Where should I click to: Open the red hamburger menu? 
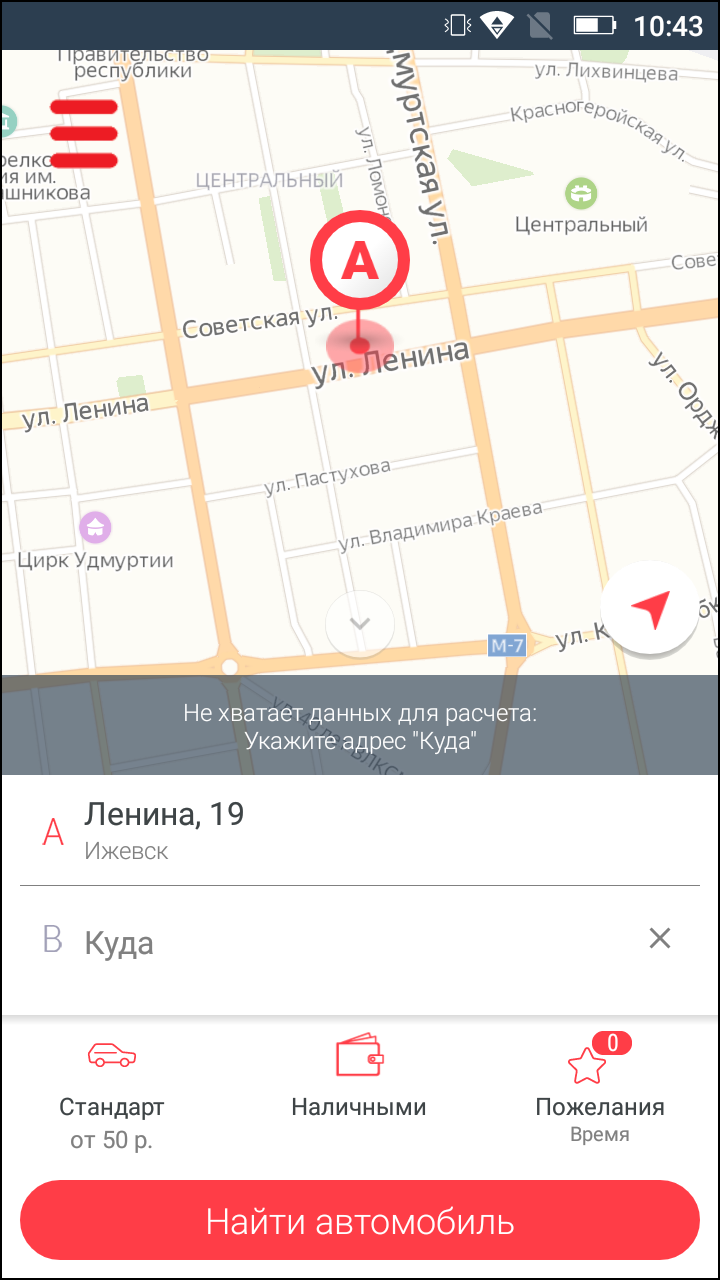pyautogui.click(x=84, y=133)
